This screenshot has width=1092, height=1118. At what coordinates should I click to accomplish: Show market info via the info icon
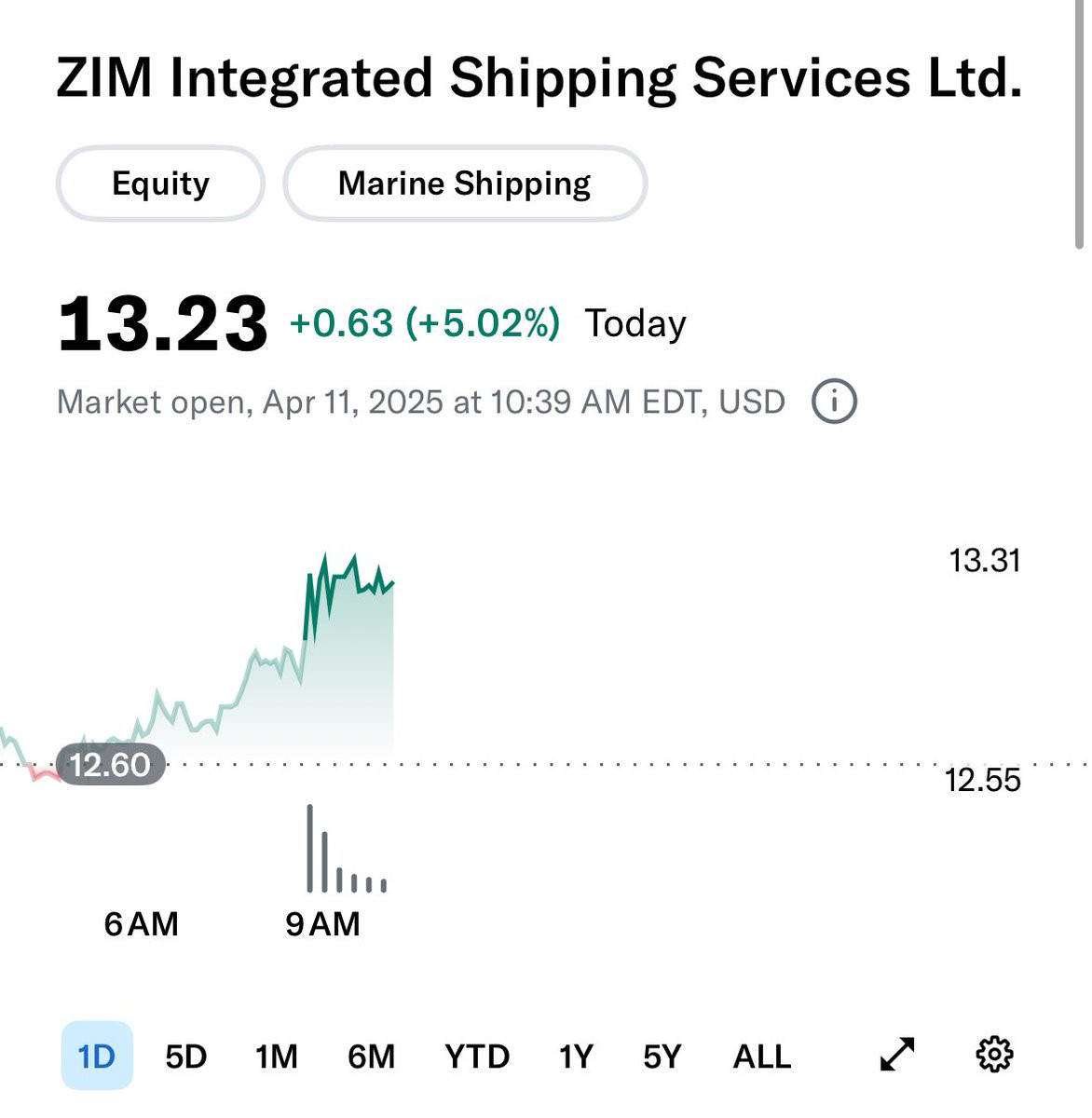pyautogui.click(x=834, y=402)
